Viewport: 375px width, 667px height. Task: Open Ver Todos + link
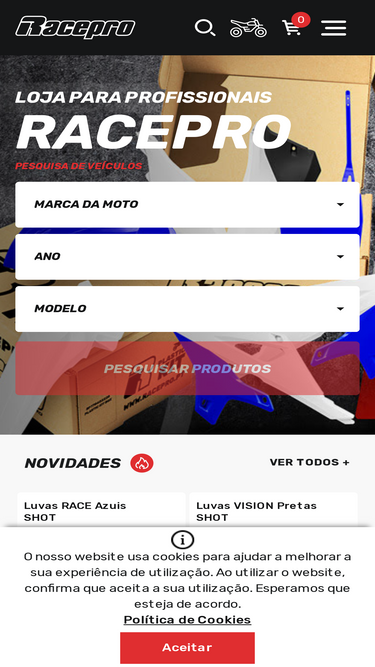(310, 462)
